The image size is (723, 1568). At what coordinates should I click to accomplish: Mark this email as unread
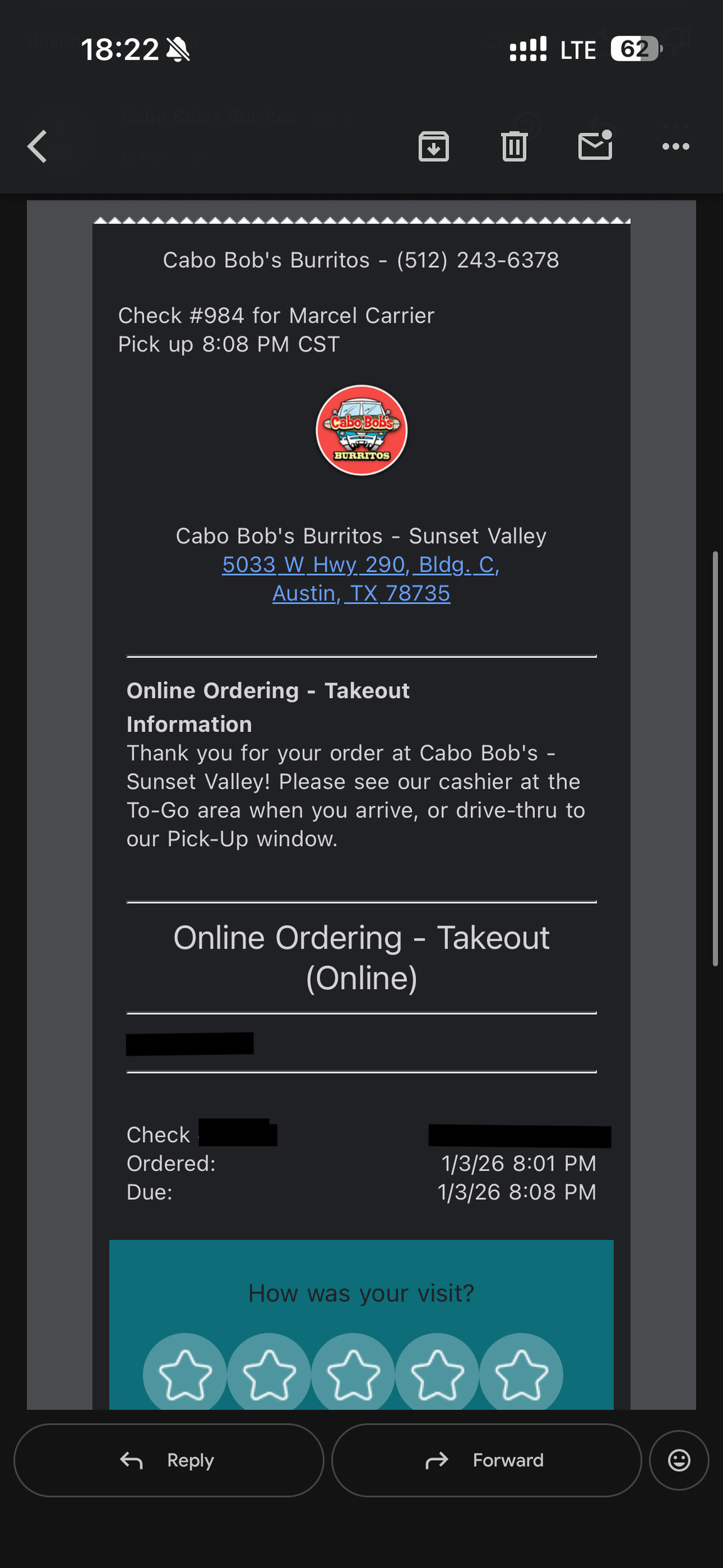(594, 146)
